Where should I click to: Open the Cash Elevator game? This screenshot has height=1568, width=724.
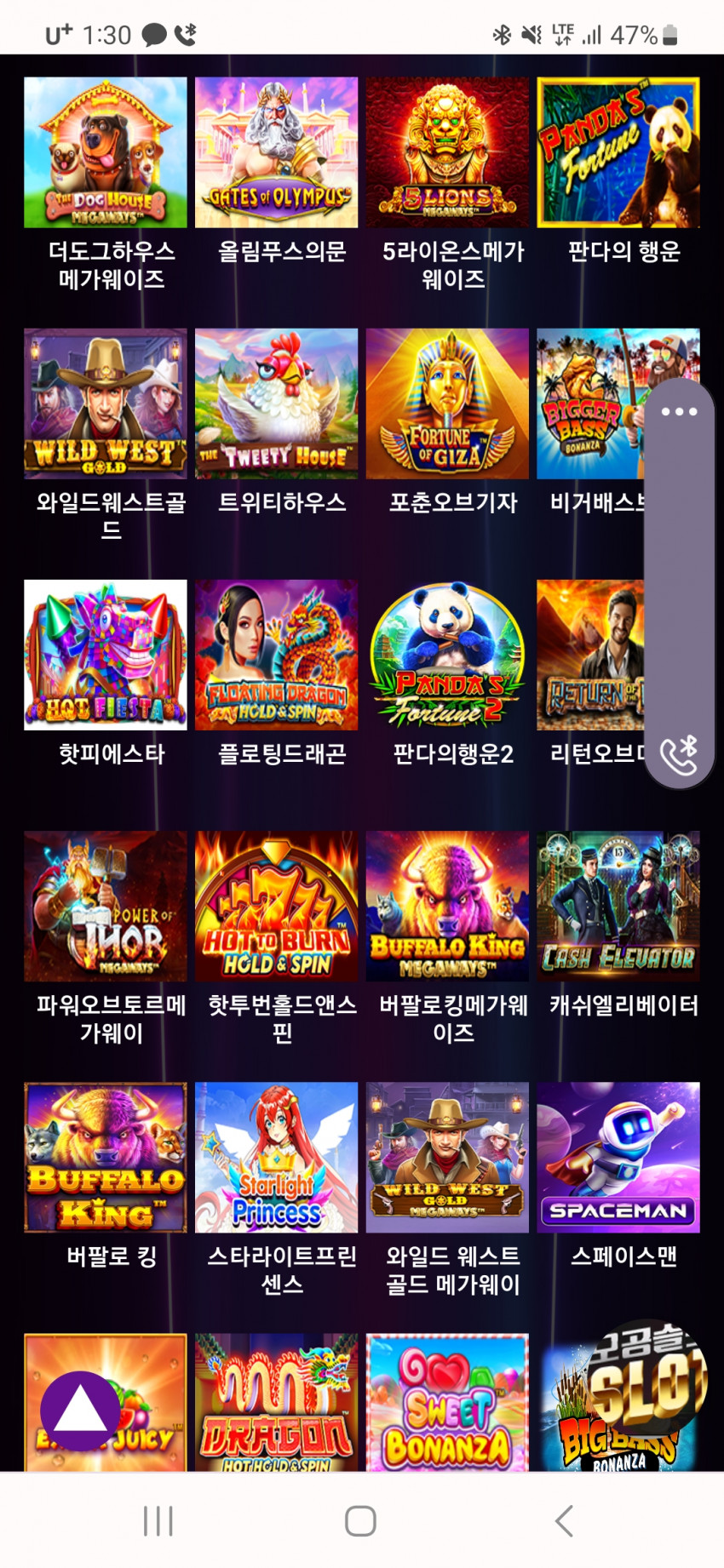point(618,906)
